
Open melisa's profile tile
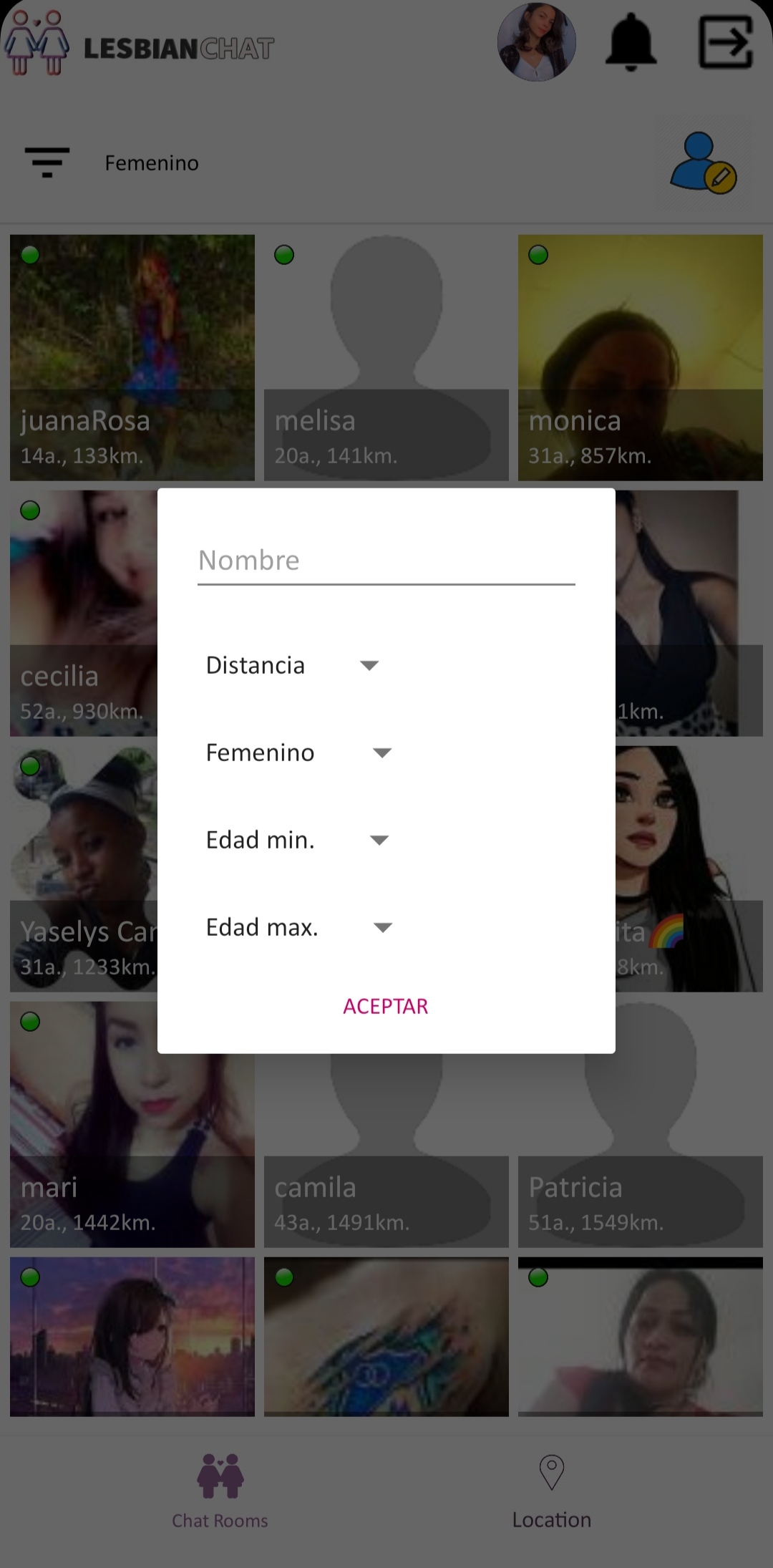coord(386,357)
